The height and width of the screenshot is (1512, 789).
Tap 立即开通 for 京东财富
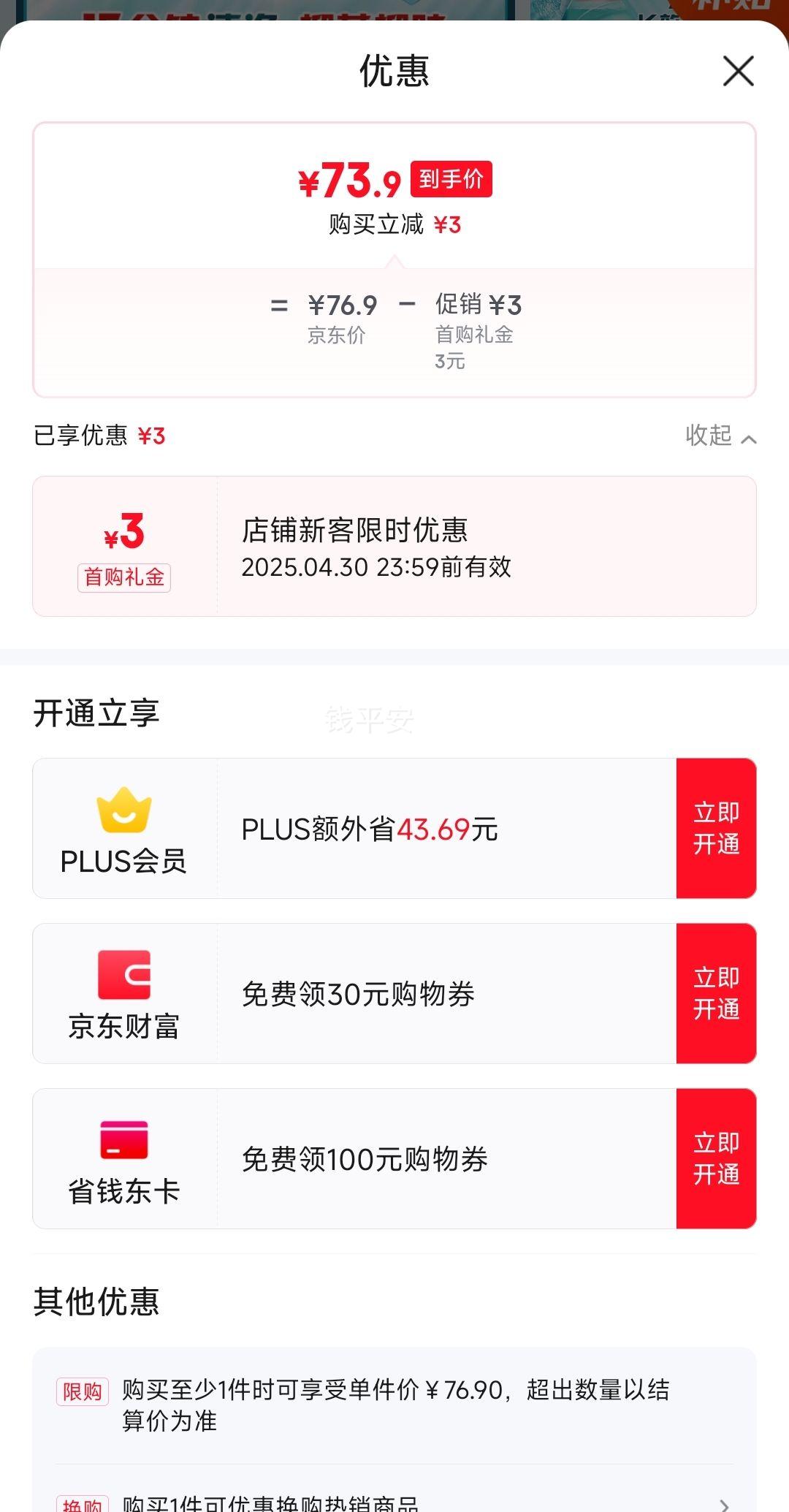click(x=716, y=993)
